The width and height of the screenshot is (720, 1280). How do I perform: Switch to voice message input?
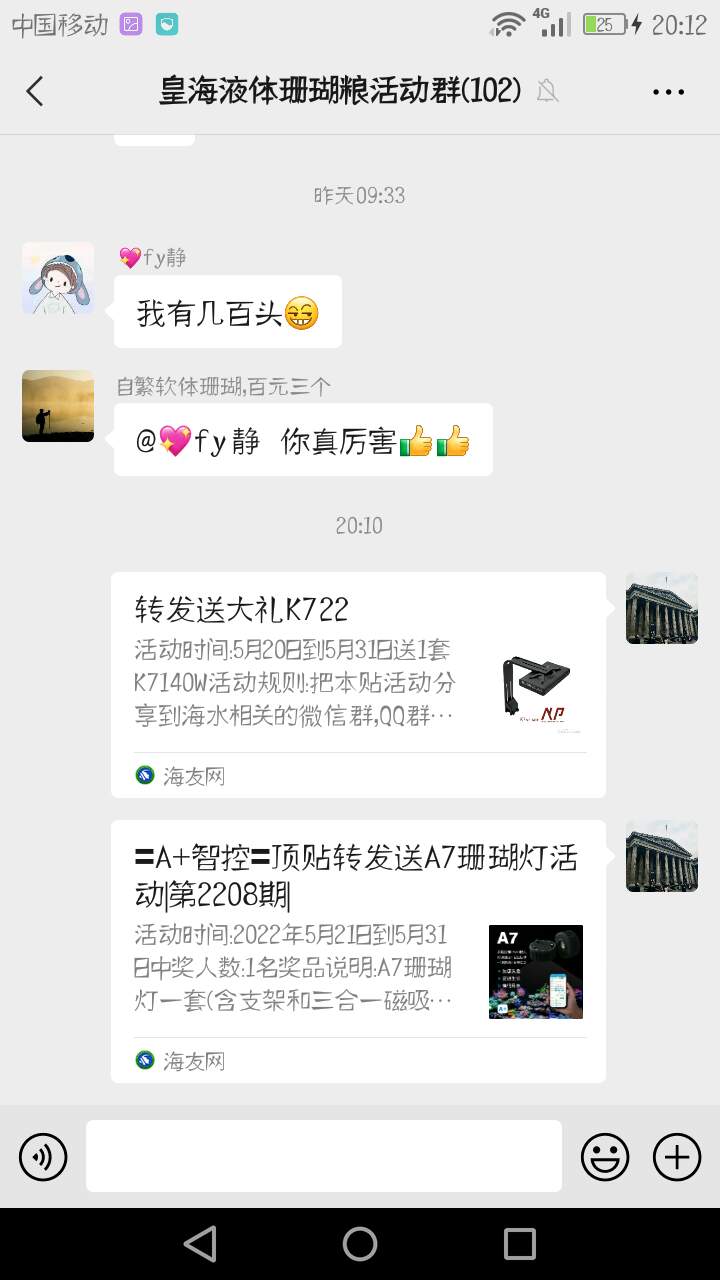43,1157
